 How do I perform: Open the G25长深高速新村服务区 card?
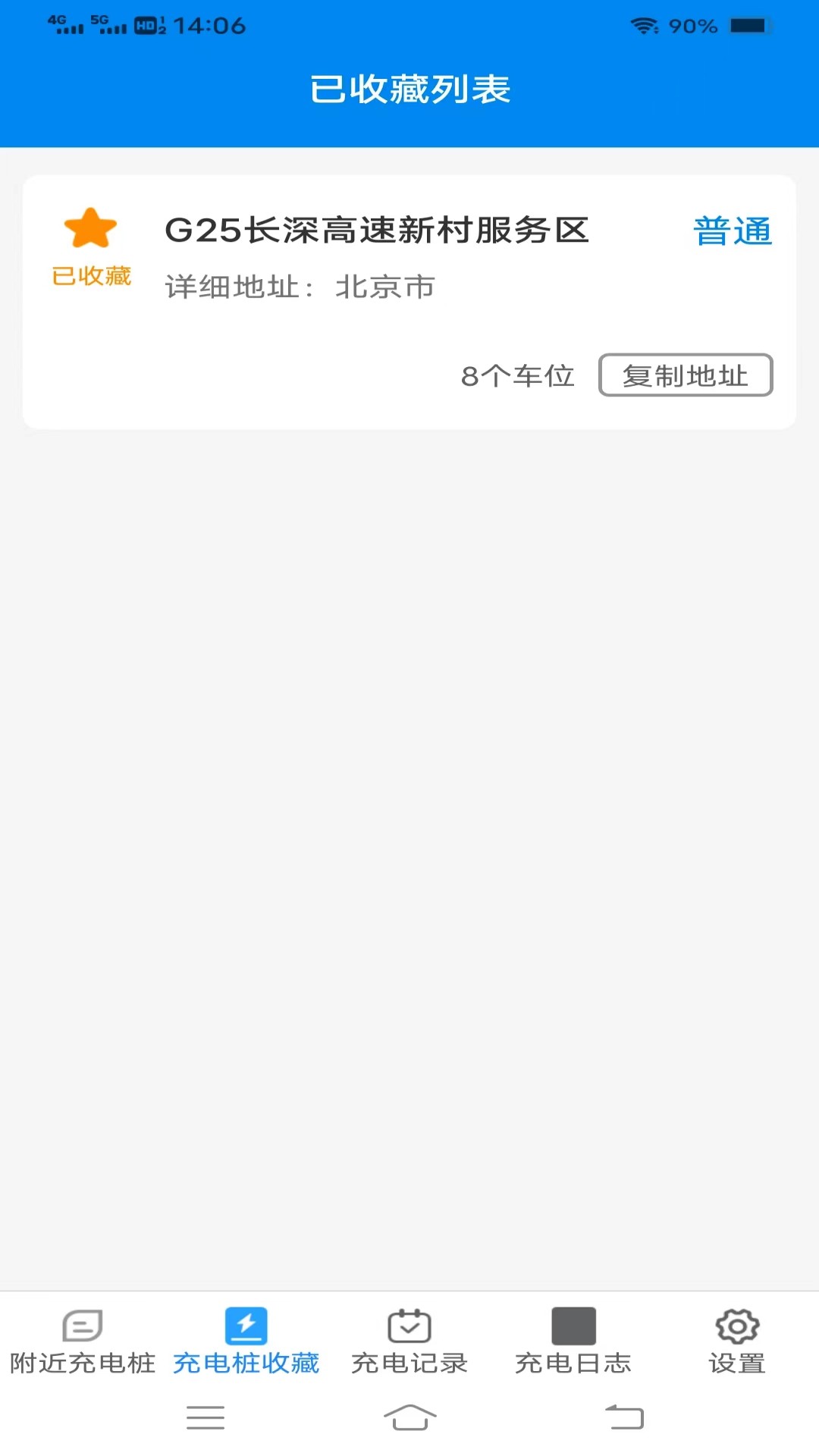pos(409,302)
